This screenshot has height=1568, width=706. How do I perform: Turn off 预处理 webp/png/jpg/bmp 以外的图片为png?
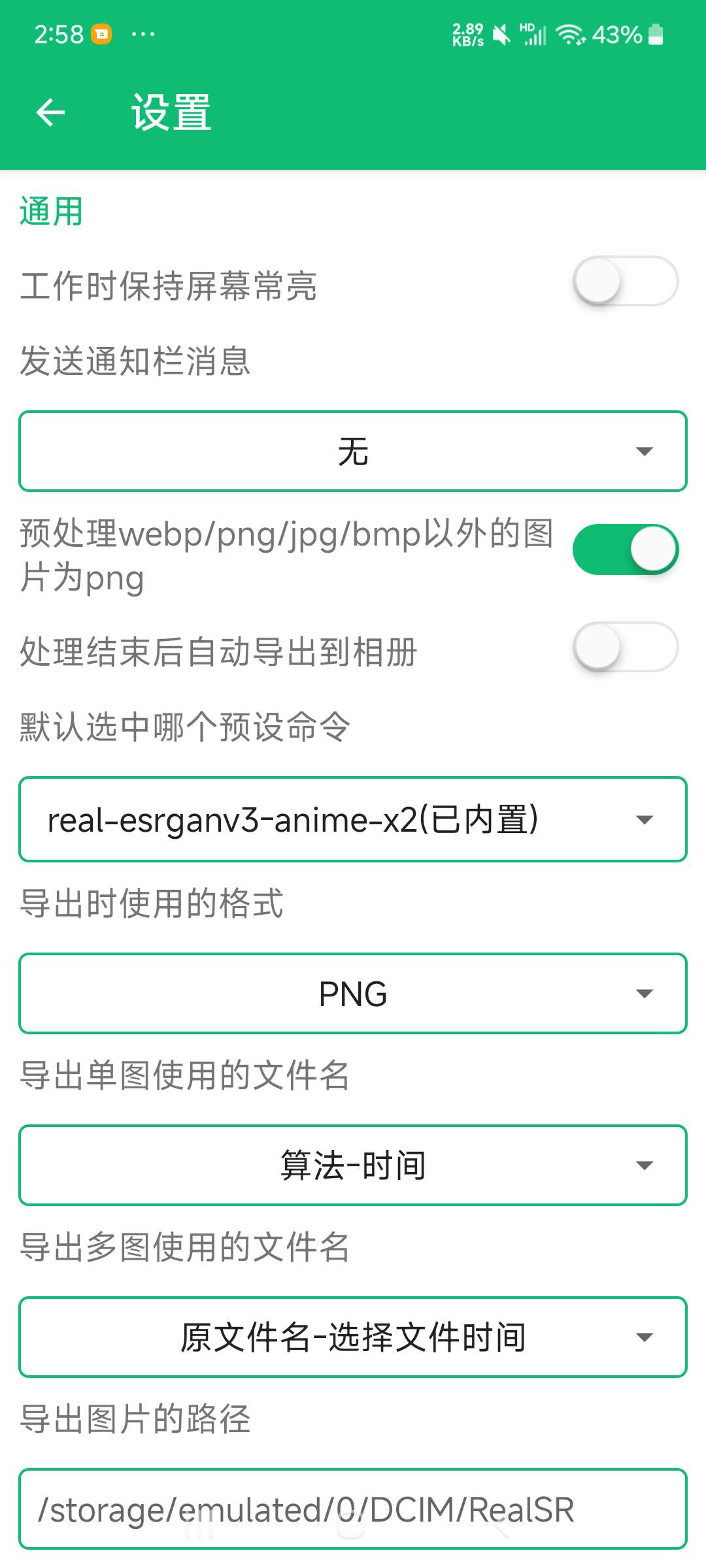click(625, 549)
